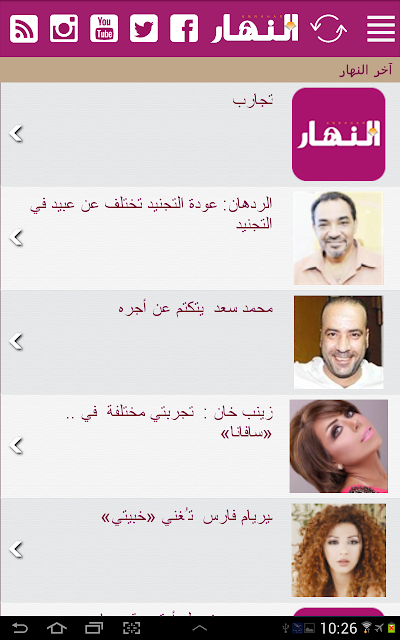This screenshot has height=640, width=400.
Task: Go back with the system back button
Action: click(x=19, y=628)
